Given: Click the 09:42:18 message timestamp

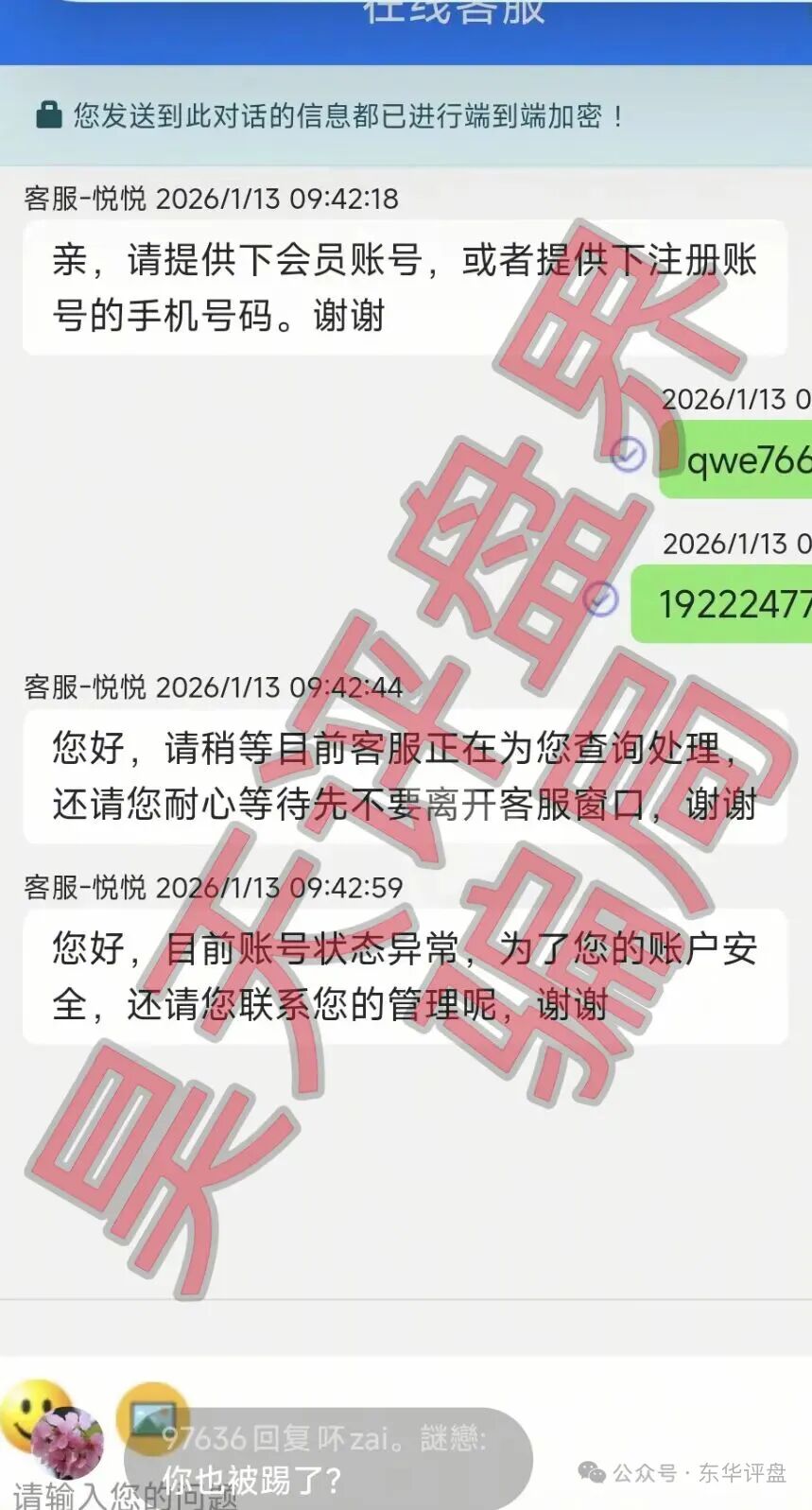Looking at the screenshot, I should click(280, 198).
